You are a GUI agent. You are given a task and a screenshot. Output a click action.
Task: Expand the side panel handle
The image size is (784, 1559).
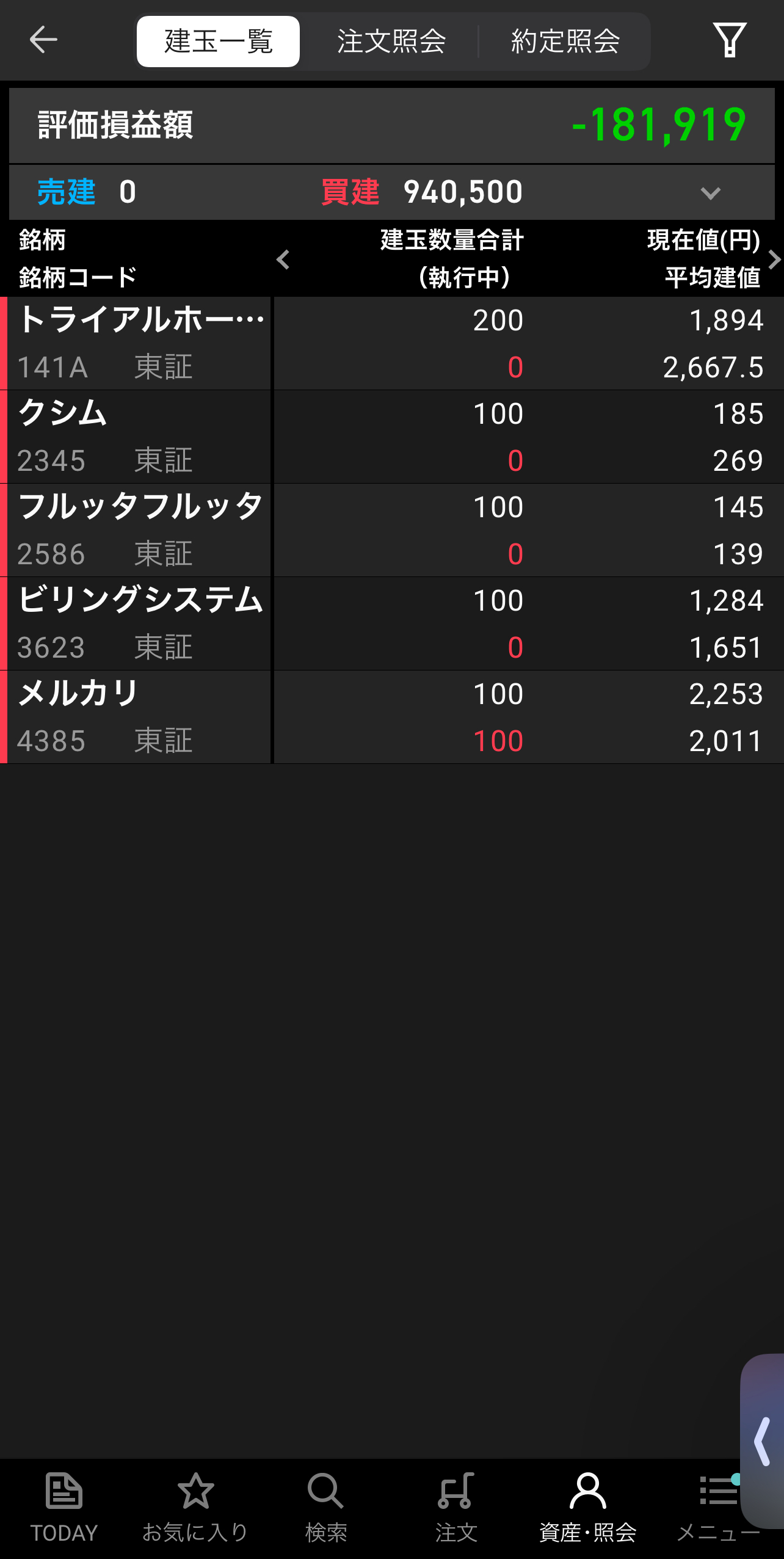[x=763, y=1441]
